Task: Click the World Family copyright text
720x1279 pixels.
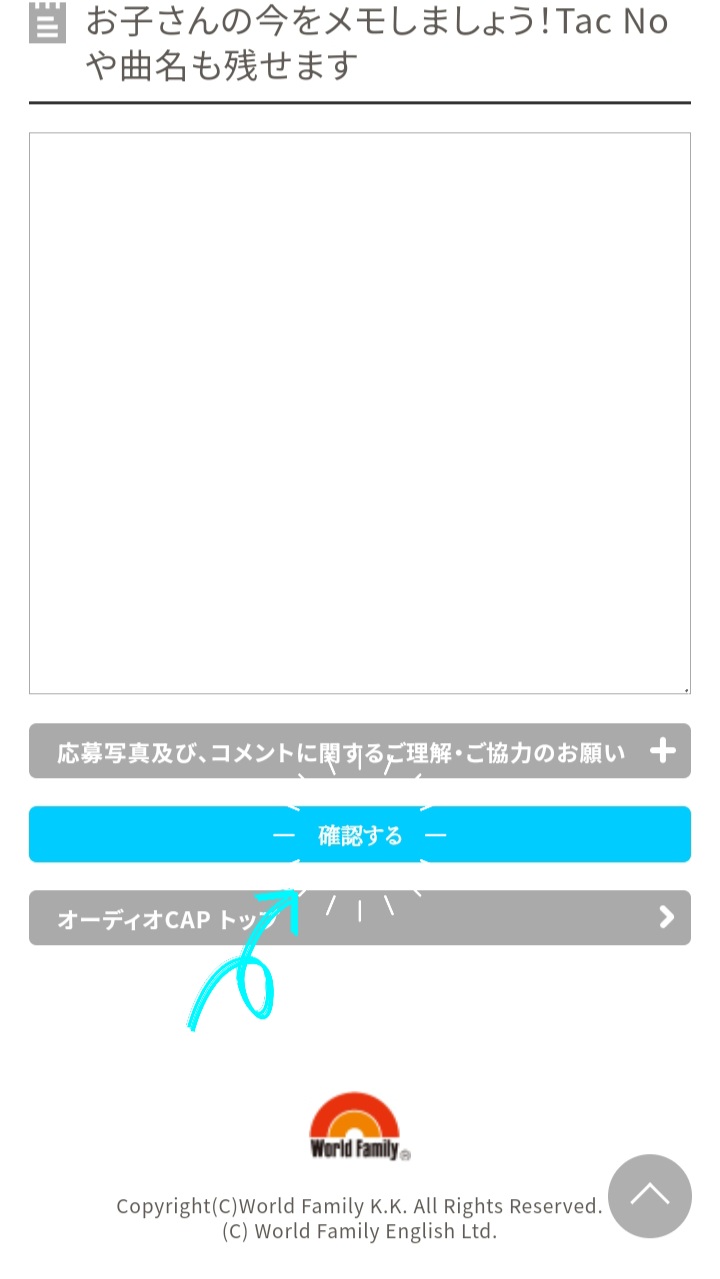Action: pyautogui.click(x=359, y=1206)
